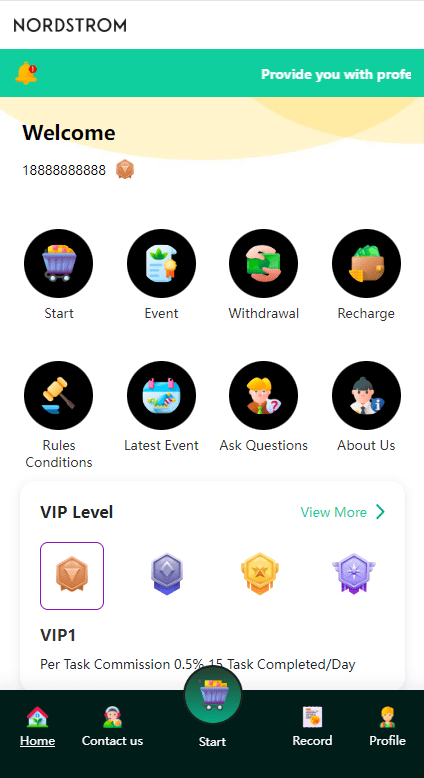Select the bronze VIP1 badge
The width and height of the screenshot is (424, 778).
[72, 576]
